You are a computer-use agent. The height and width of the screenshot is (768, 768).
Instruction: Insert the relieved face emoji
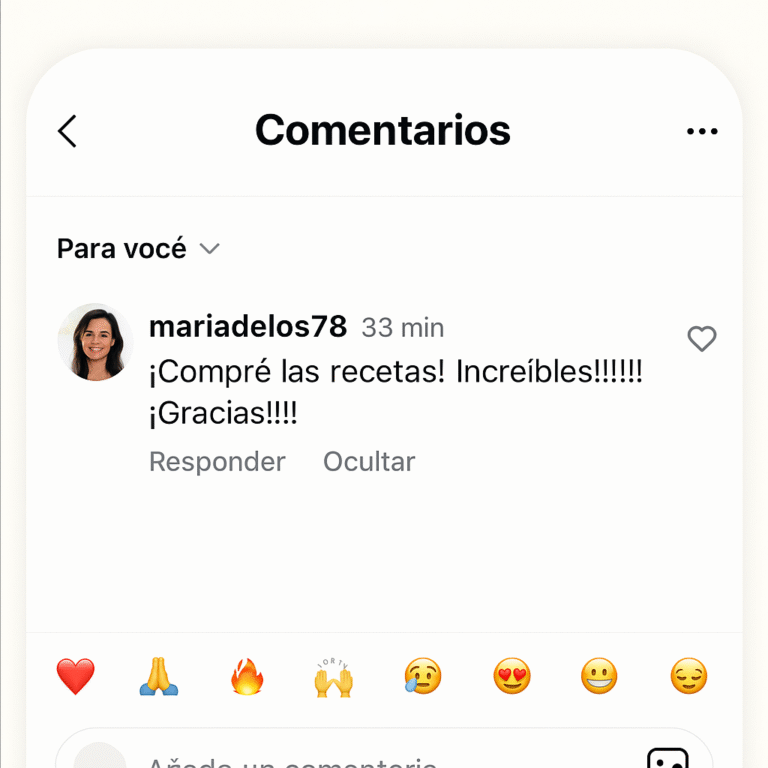(689, 677)
